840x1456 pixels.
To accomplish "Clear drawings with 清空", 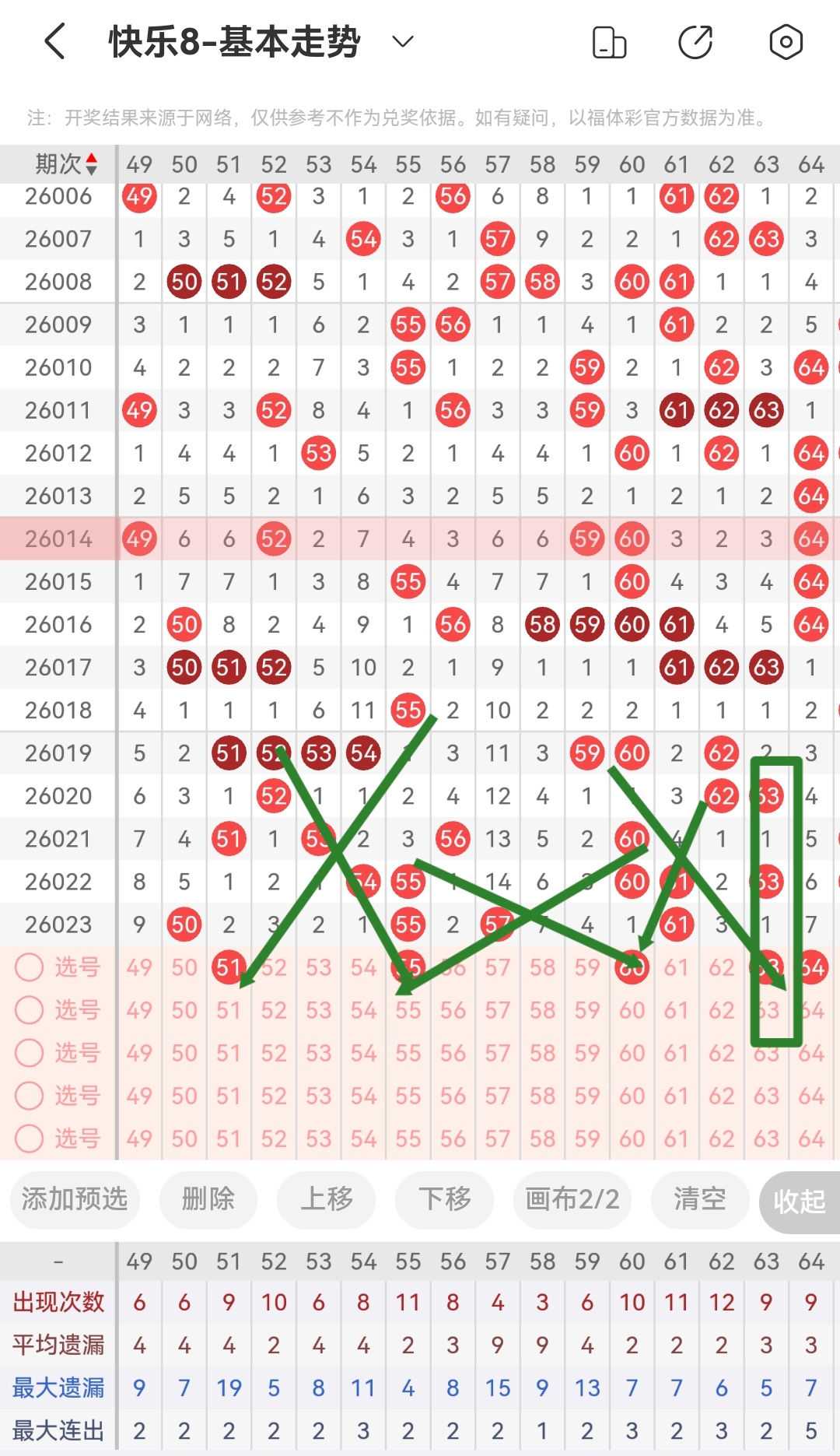I will 699,1198.
